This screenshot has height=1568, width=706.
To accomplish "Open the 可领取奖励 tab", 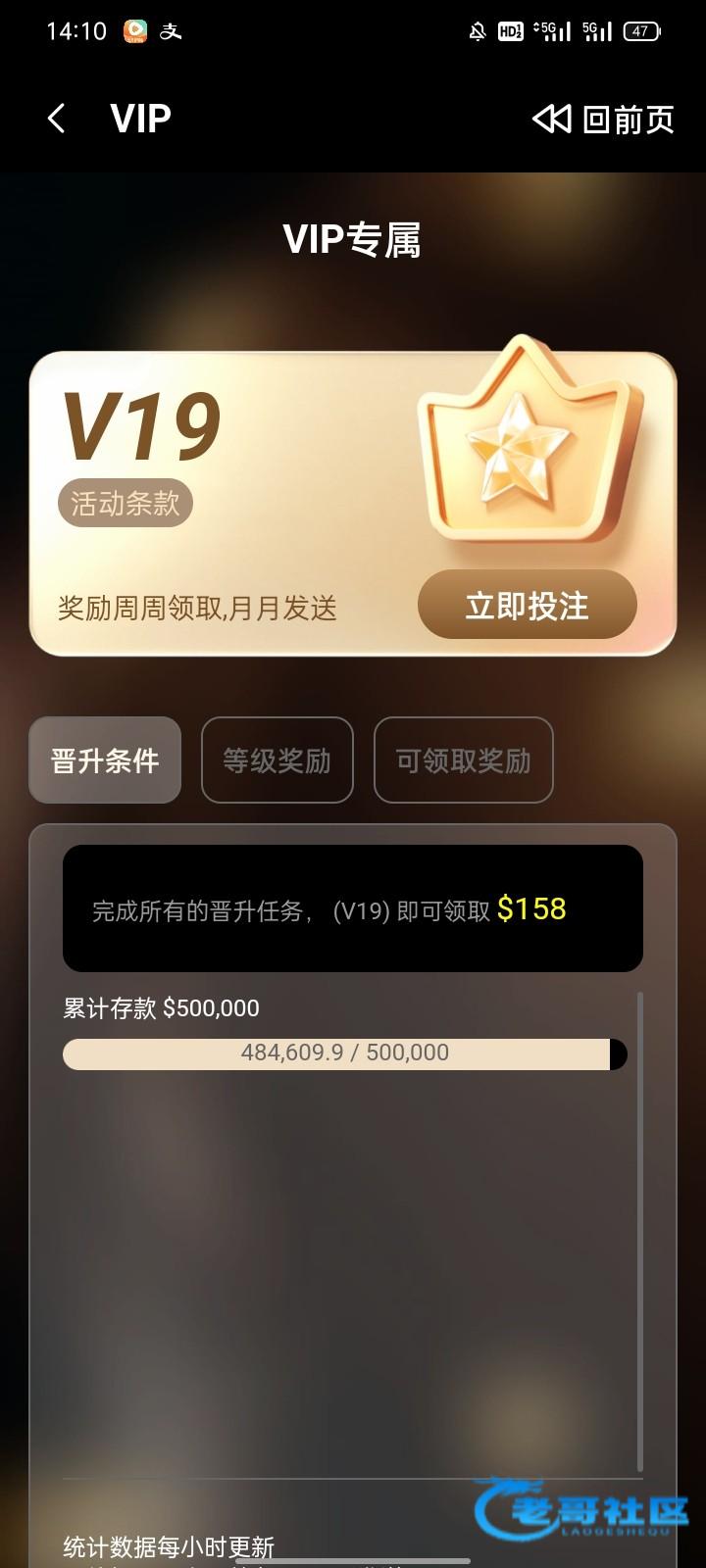I will tap(463, 760).
